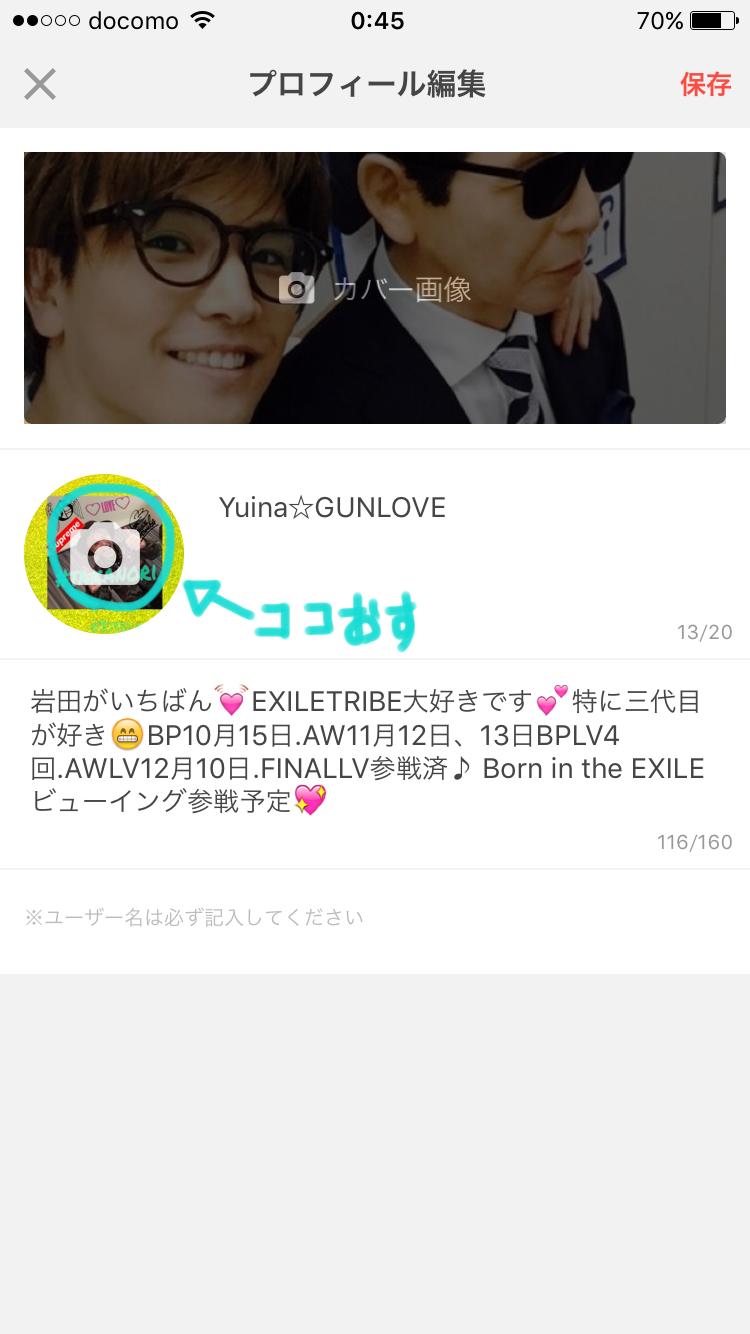750x1334 pixels.
Task: Tap 保存 to save profile changes
Action: (x=705, y=84)
